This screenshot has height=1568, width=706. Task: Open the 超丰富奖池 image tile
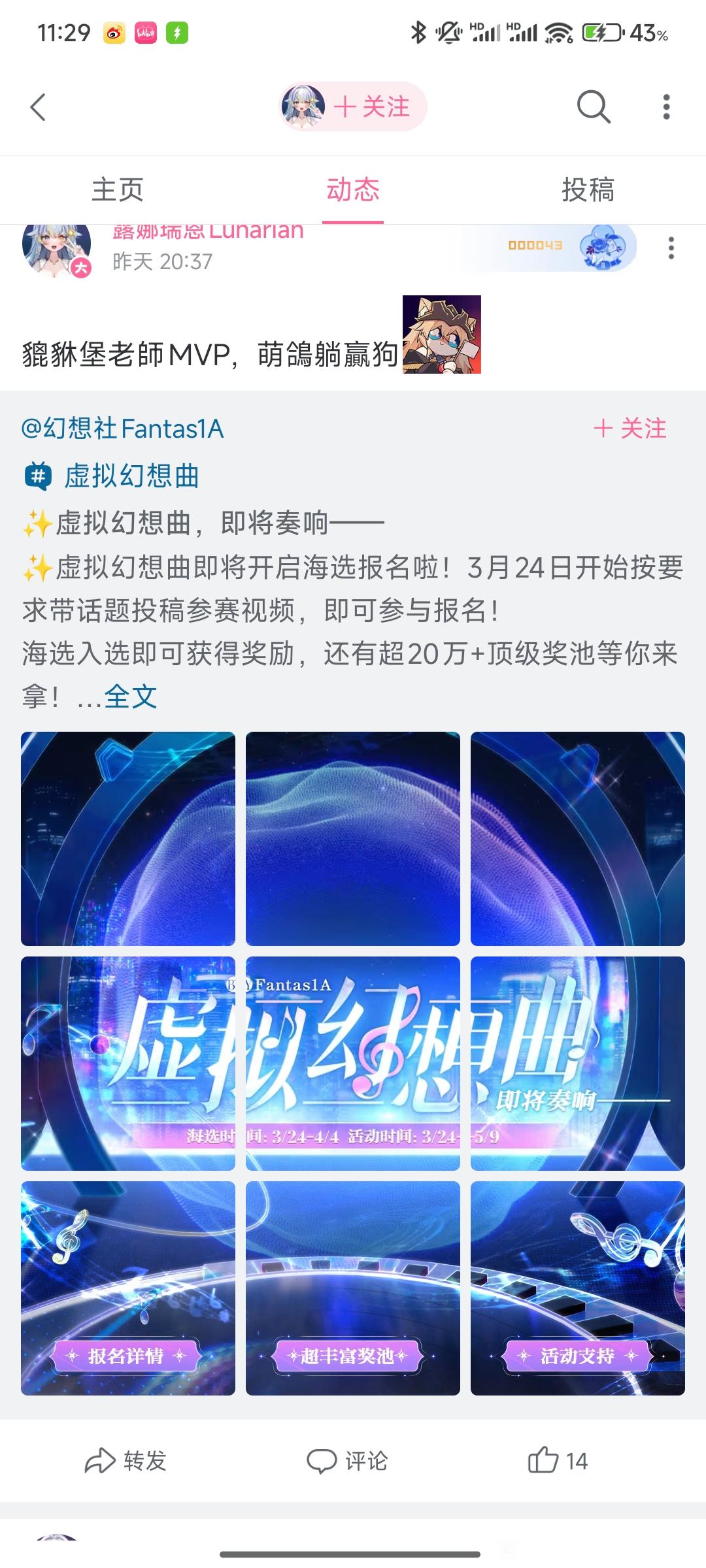[353, 1288]
